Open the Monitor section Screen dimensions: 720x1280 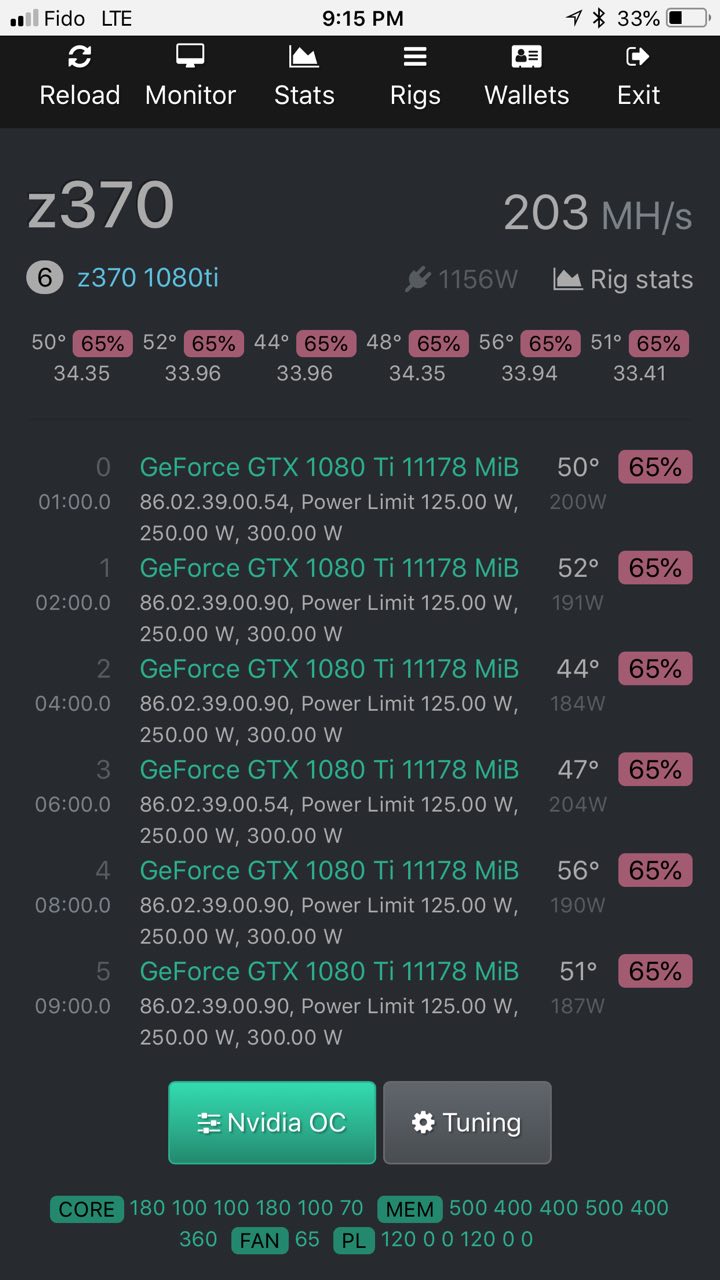(x=190, y=77)
